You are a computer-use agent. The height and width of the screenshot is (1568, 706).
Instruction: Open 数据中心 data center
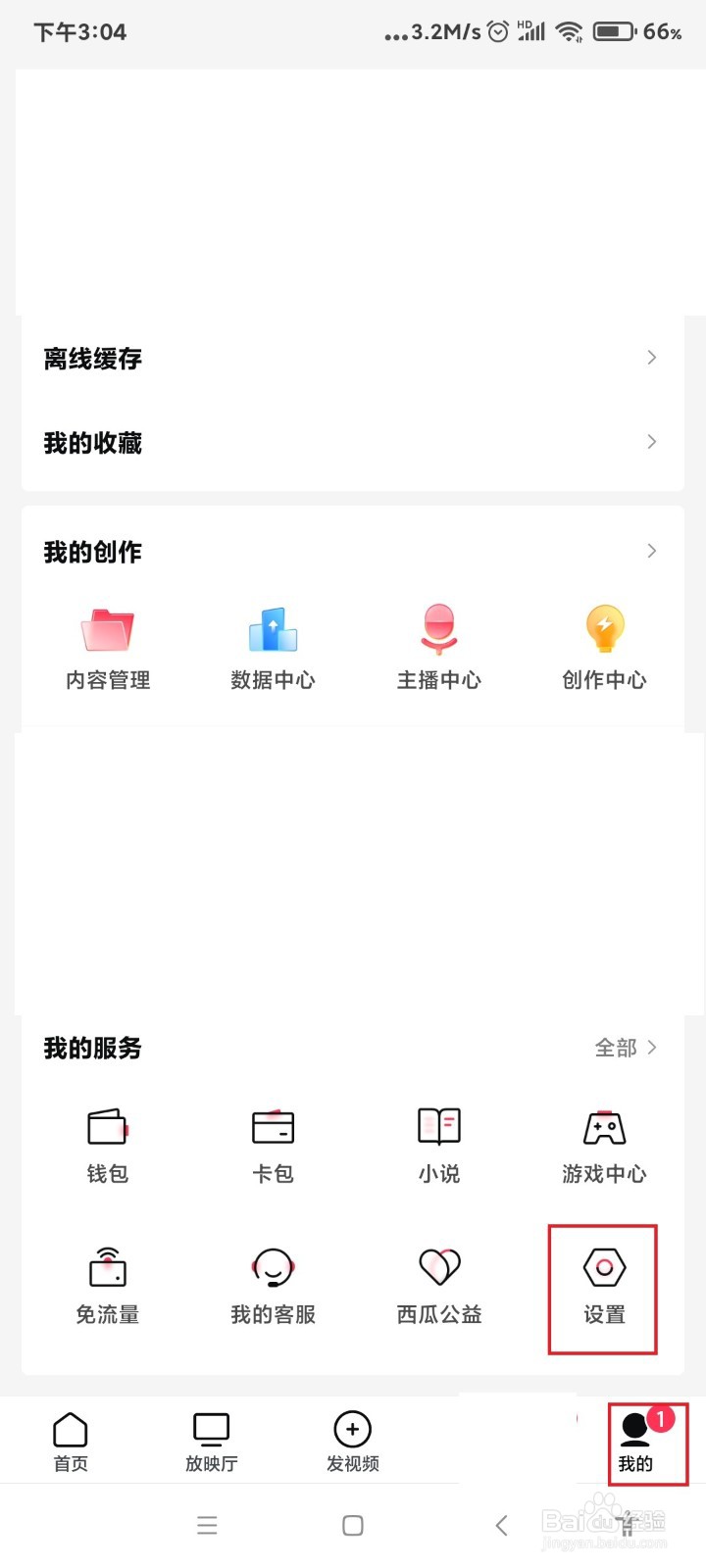click(x=273, y=649)
